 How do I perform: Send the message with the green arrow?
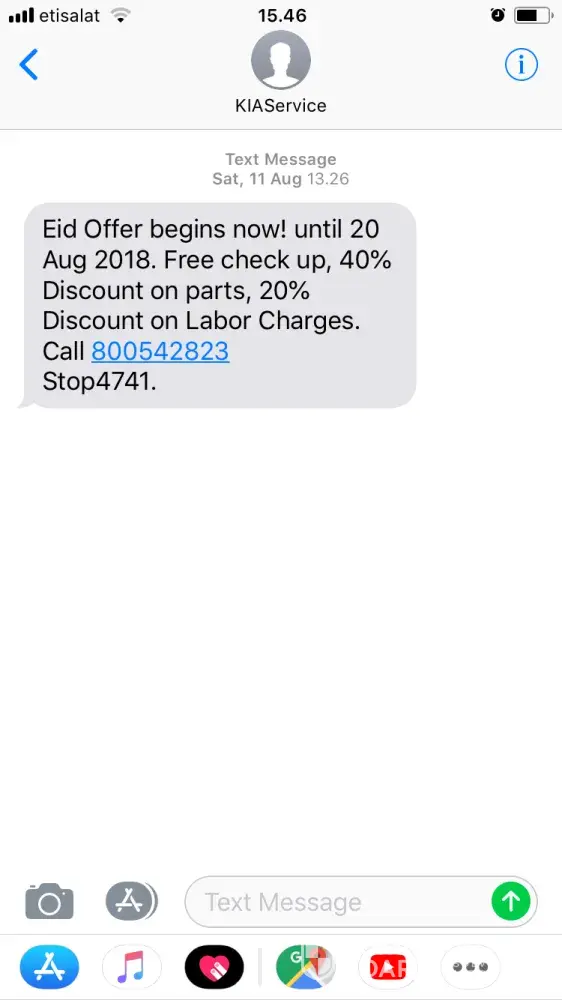point(511,902)
